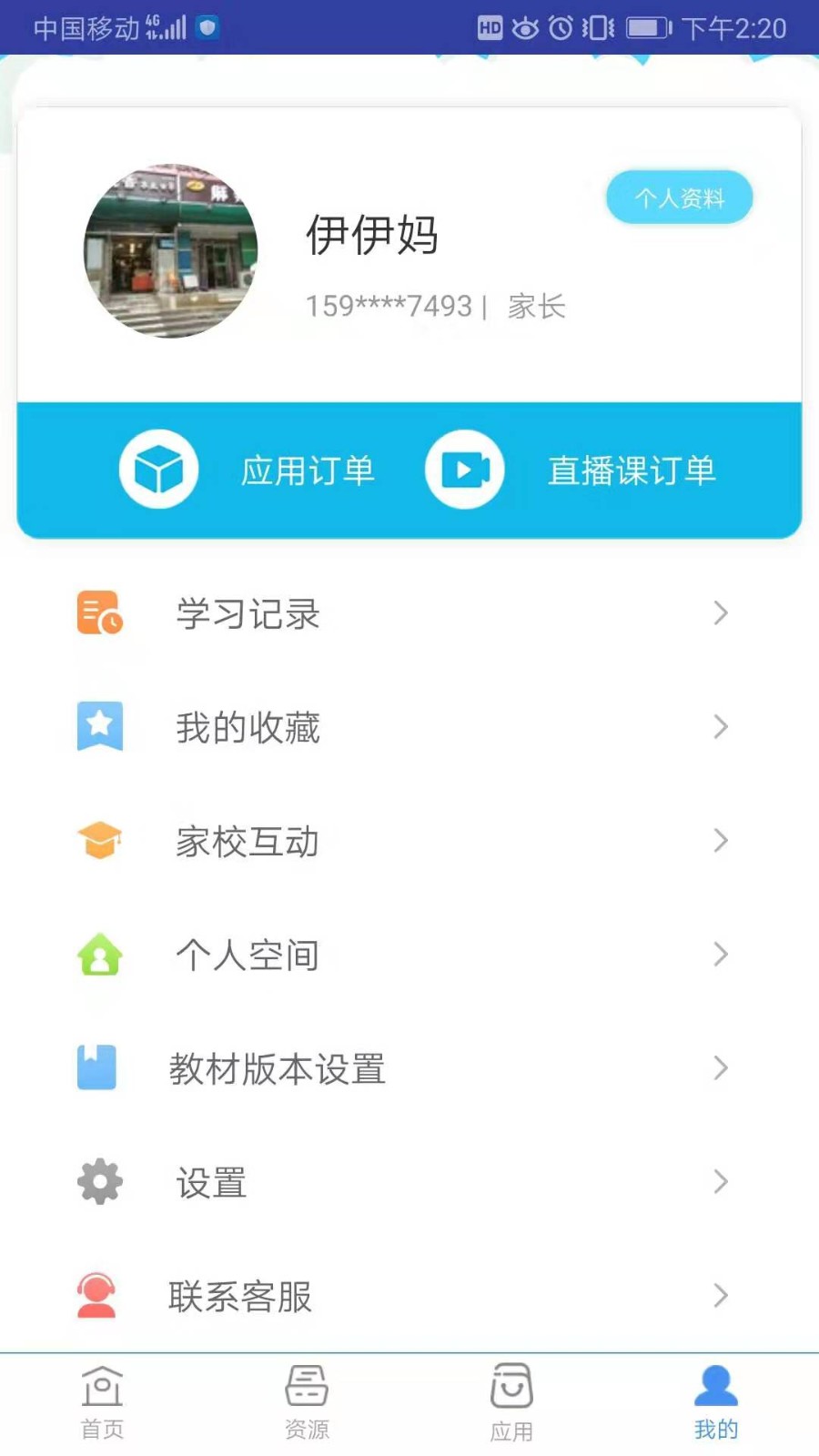The width and height of the screenshot is (819, 1456).
Task: Switch to the 资源 tab
Action: pos(307,1403)
